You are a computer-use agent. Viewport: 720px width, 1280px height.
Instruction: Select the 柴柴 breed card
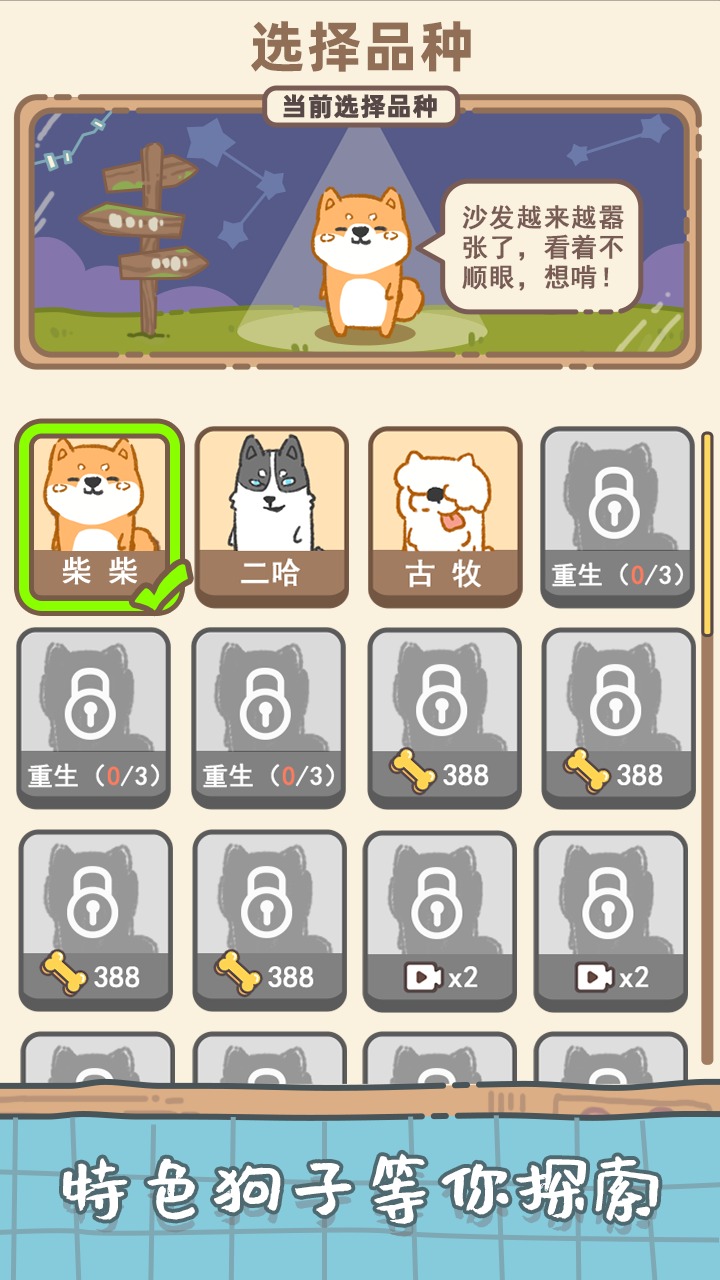tap(98, 515)
